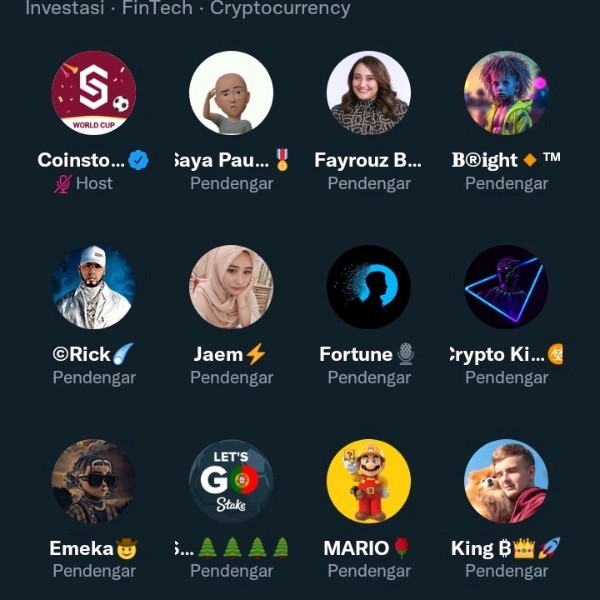This screenshot has width=600, height=600.
Task: Open Crypto Ki's profile
Action: pyautogui.click(x=506, y=287)
